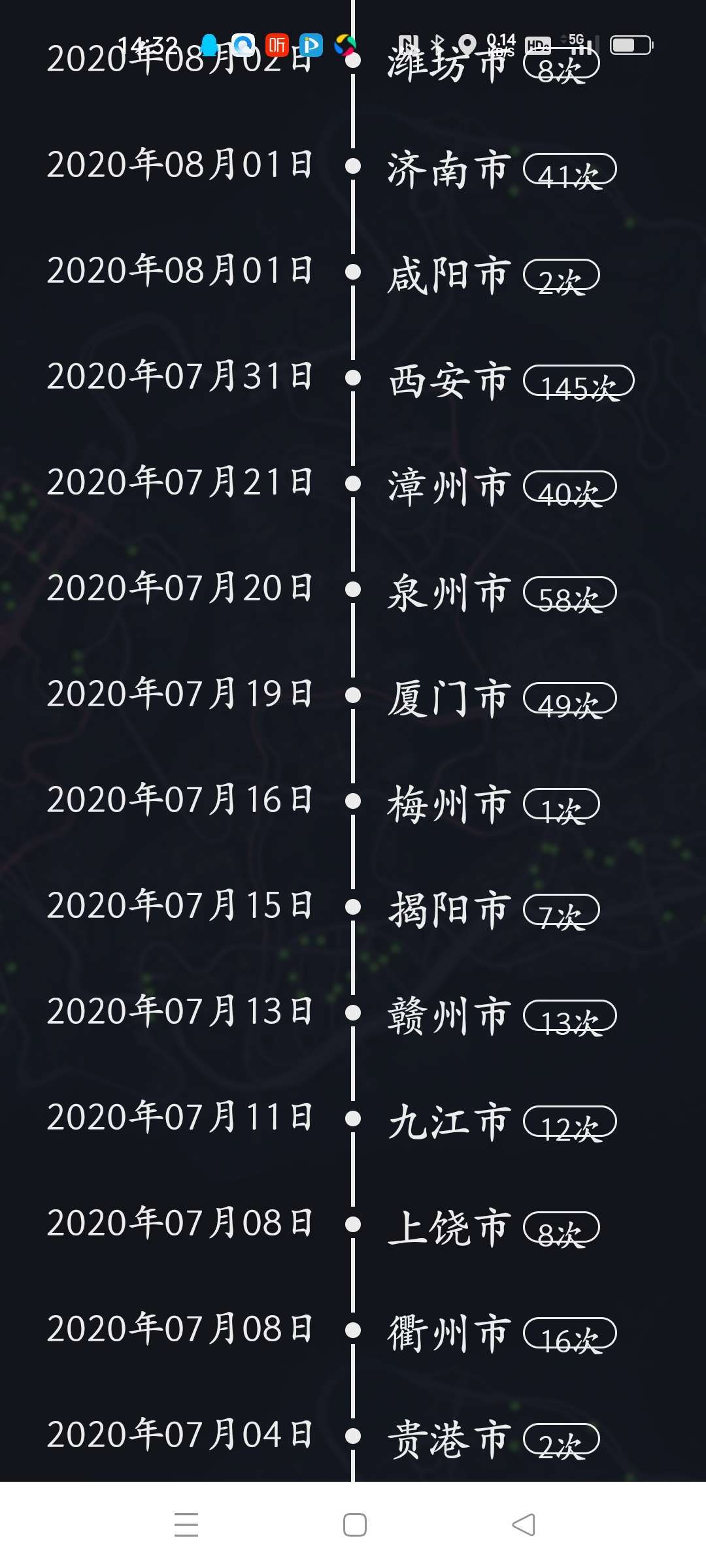The height and width of the screenshot is (1568, 706).
Task: Select the 西安市 145次 entry
Action: (x=510, y=381)
